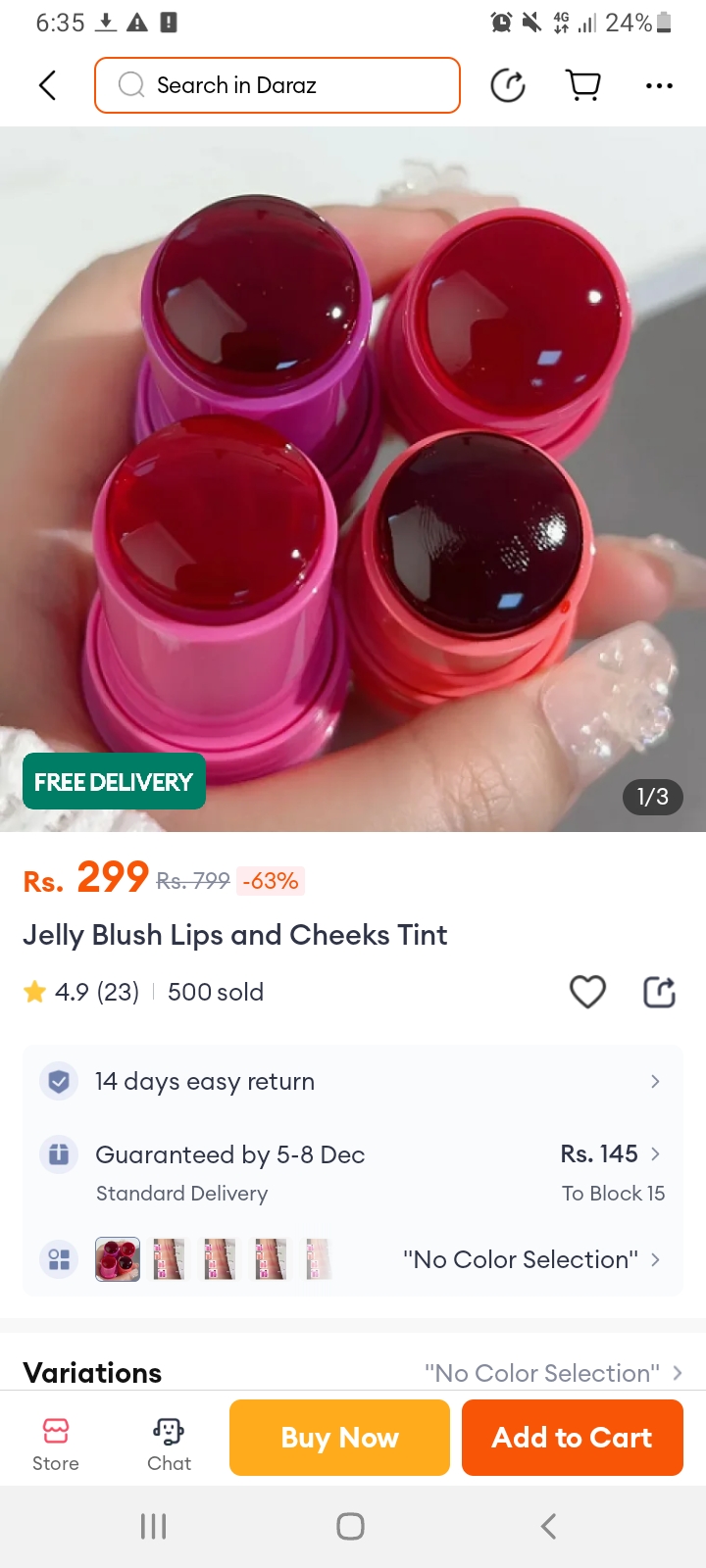Tap the system home button
The image size is (706, 1568).
tap(350, 1526)
